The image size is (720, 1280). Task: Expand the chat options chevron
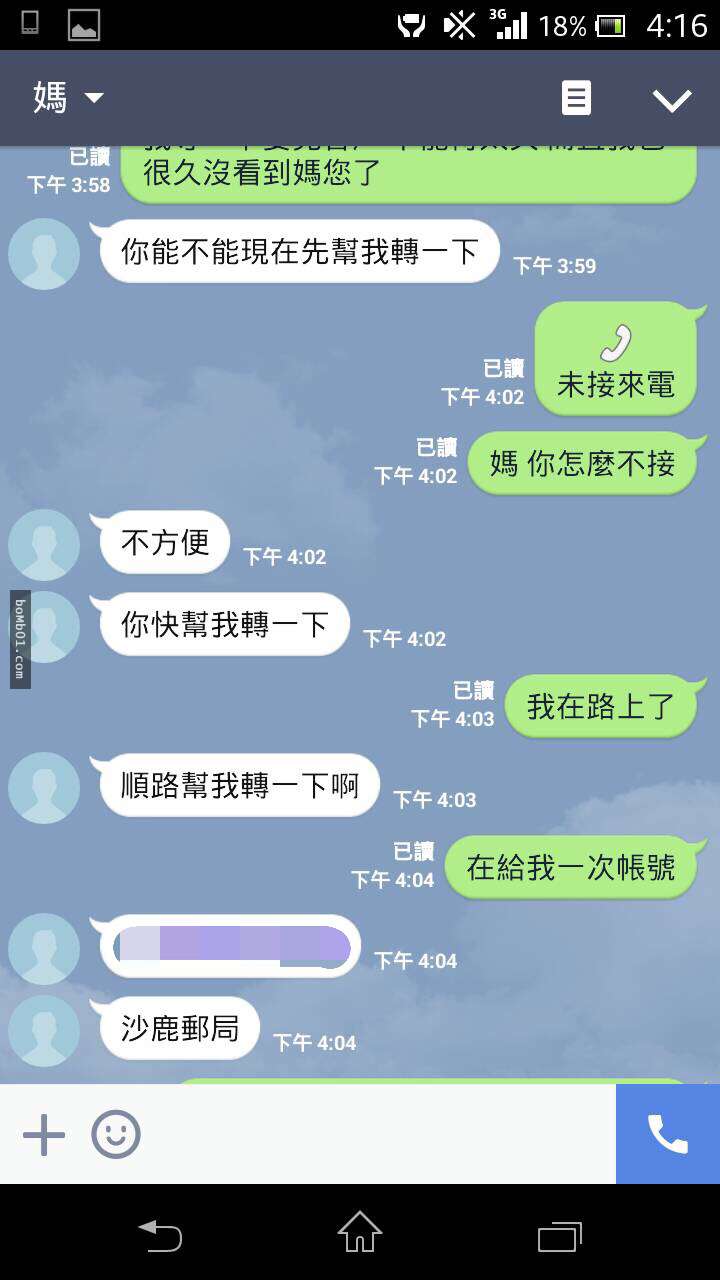(672, 99)
